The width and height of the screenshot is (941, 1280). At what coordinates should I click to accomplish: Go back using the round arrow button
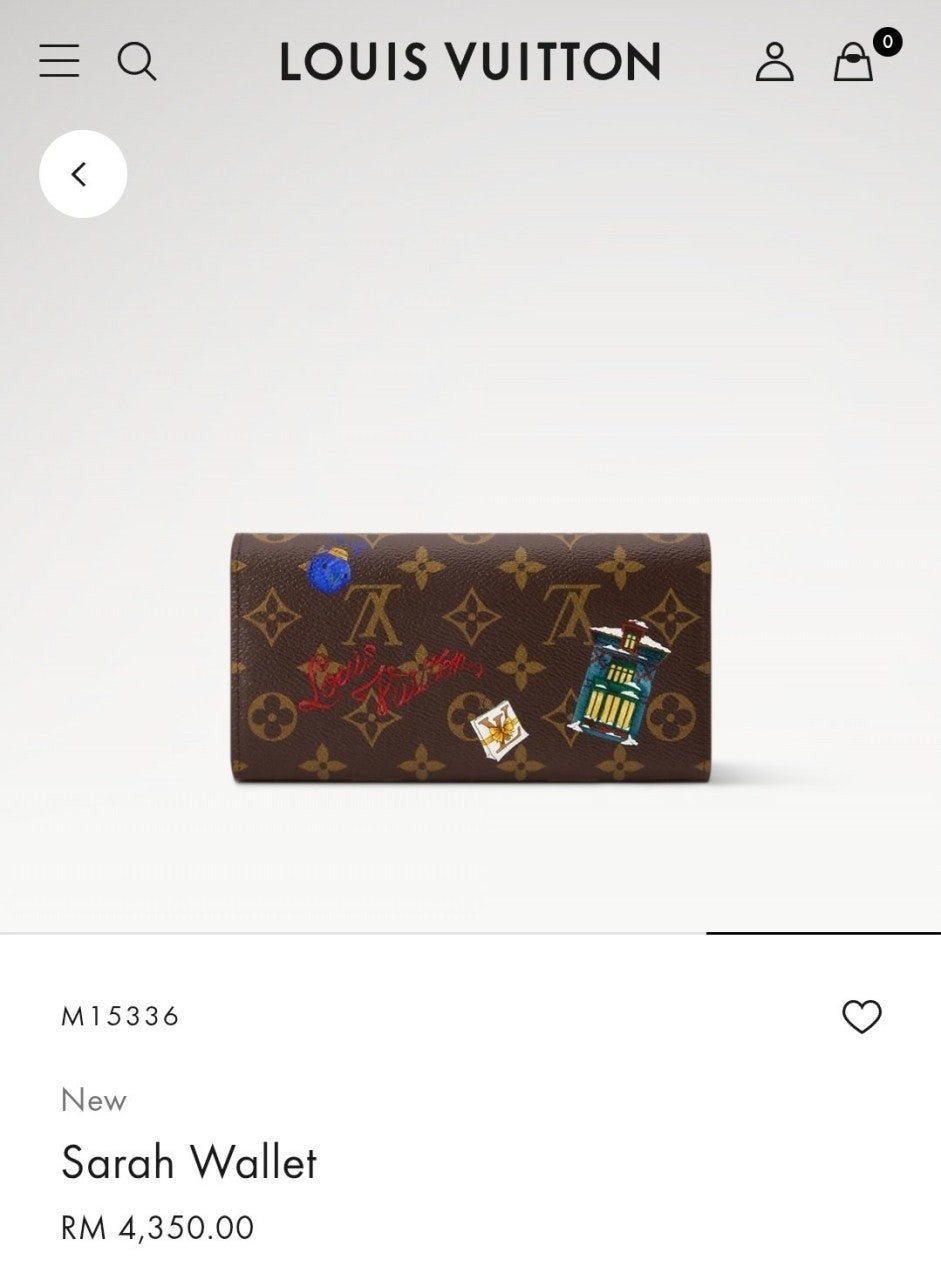click(x=82, y=174)
